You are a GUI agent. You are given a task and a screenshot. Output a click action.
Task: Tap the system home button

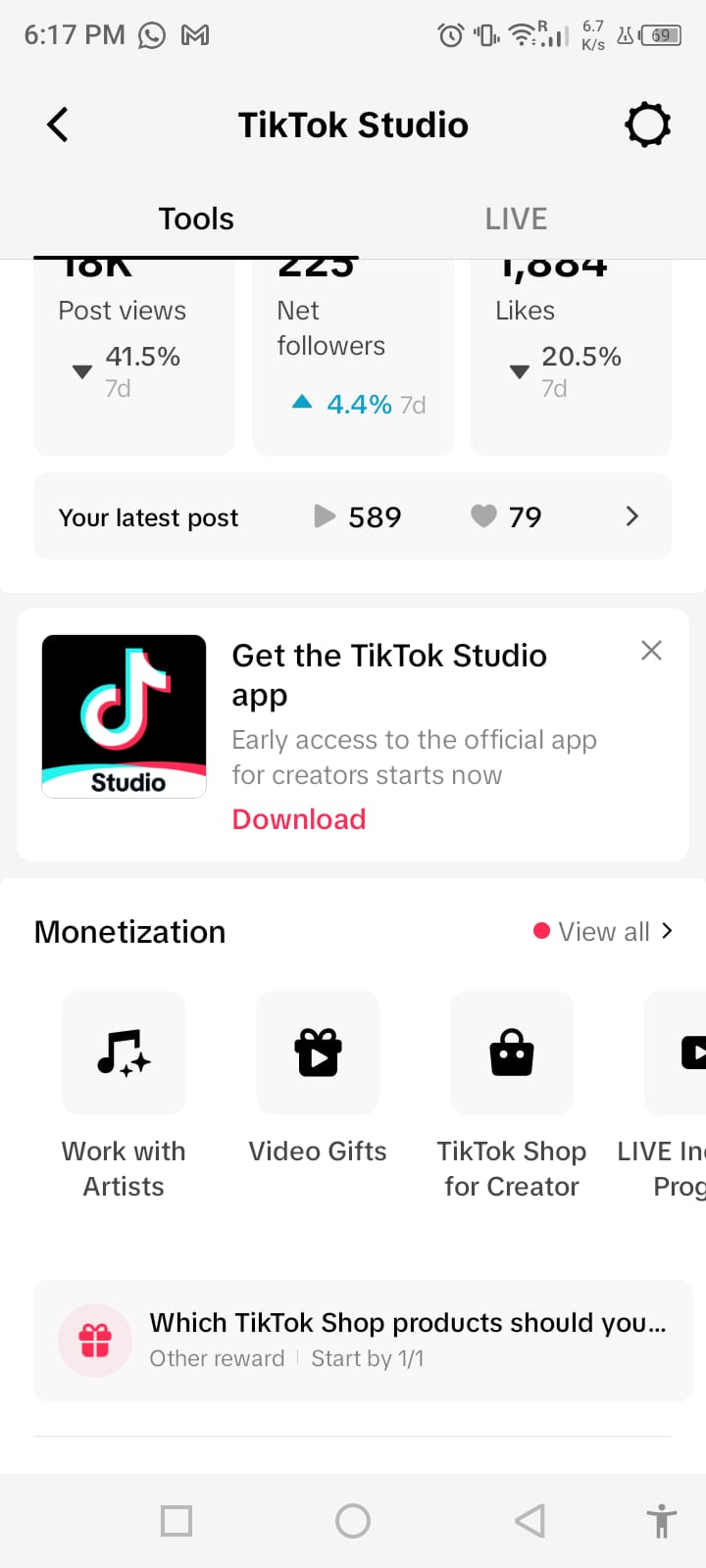coord(353,1521)
